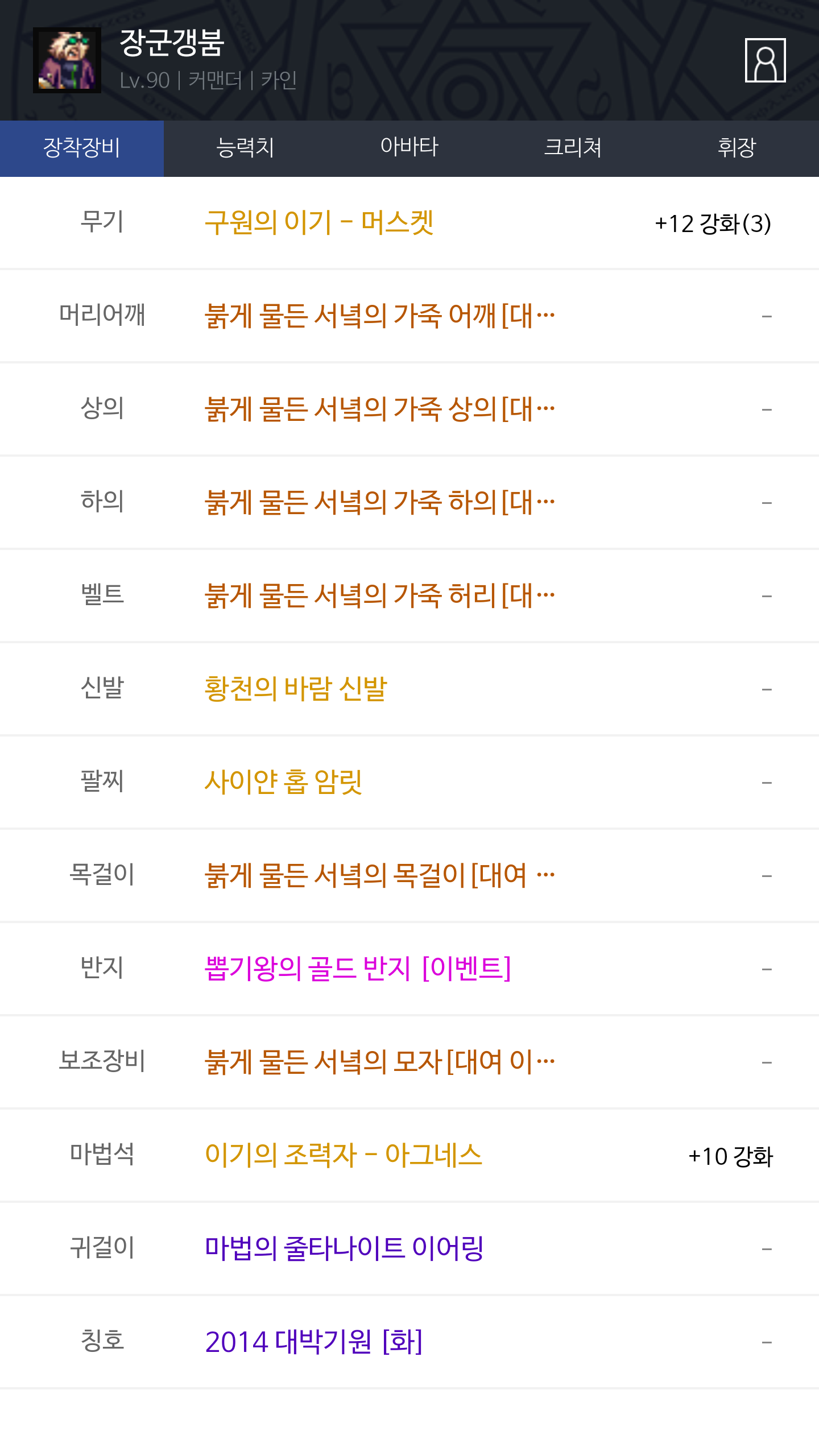
Task: Open 황천의 바람 신발 details
Action: pyautogui.click(x=296, y=689)
